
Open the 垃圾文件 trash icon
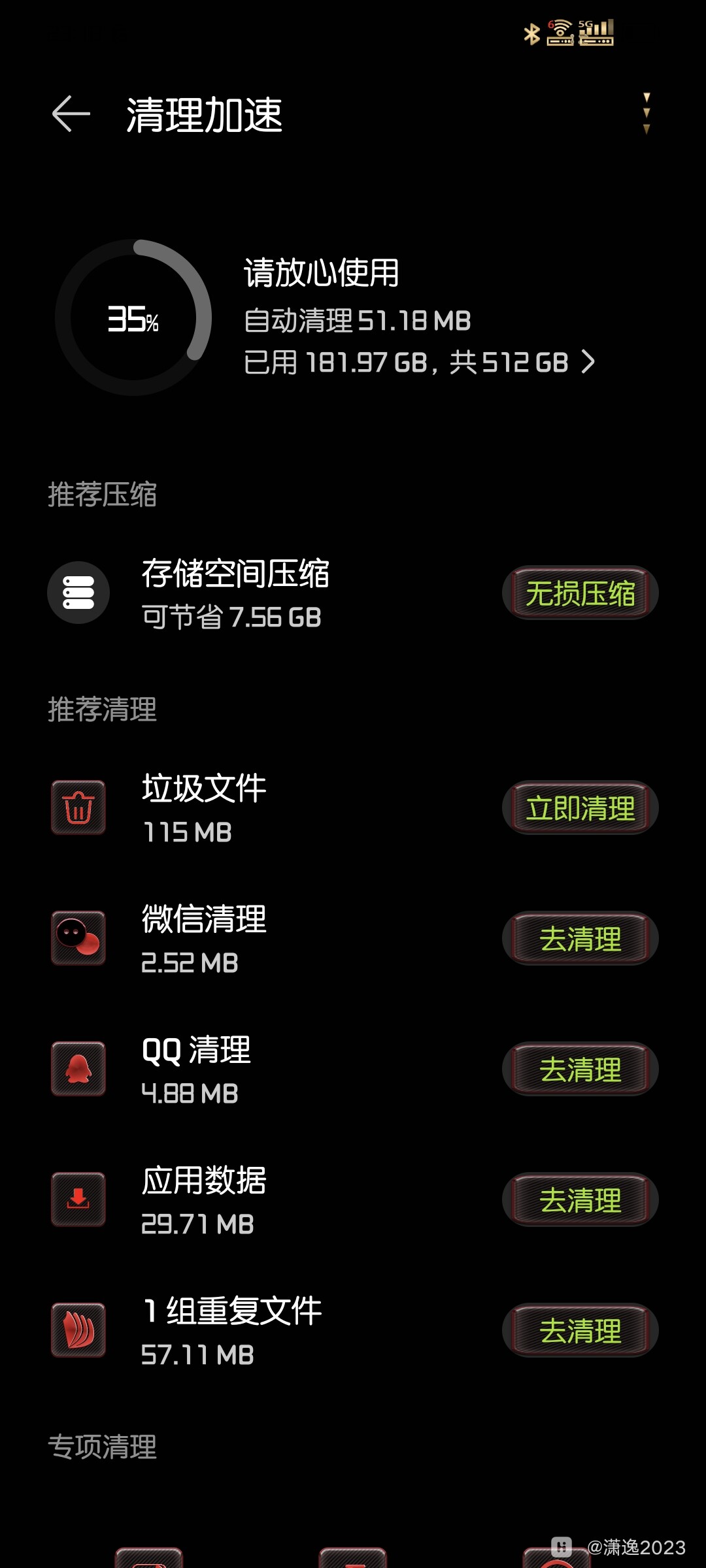click(78, 807)
